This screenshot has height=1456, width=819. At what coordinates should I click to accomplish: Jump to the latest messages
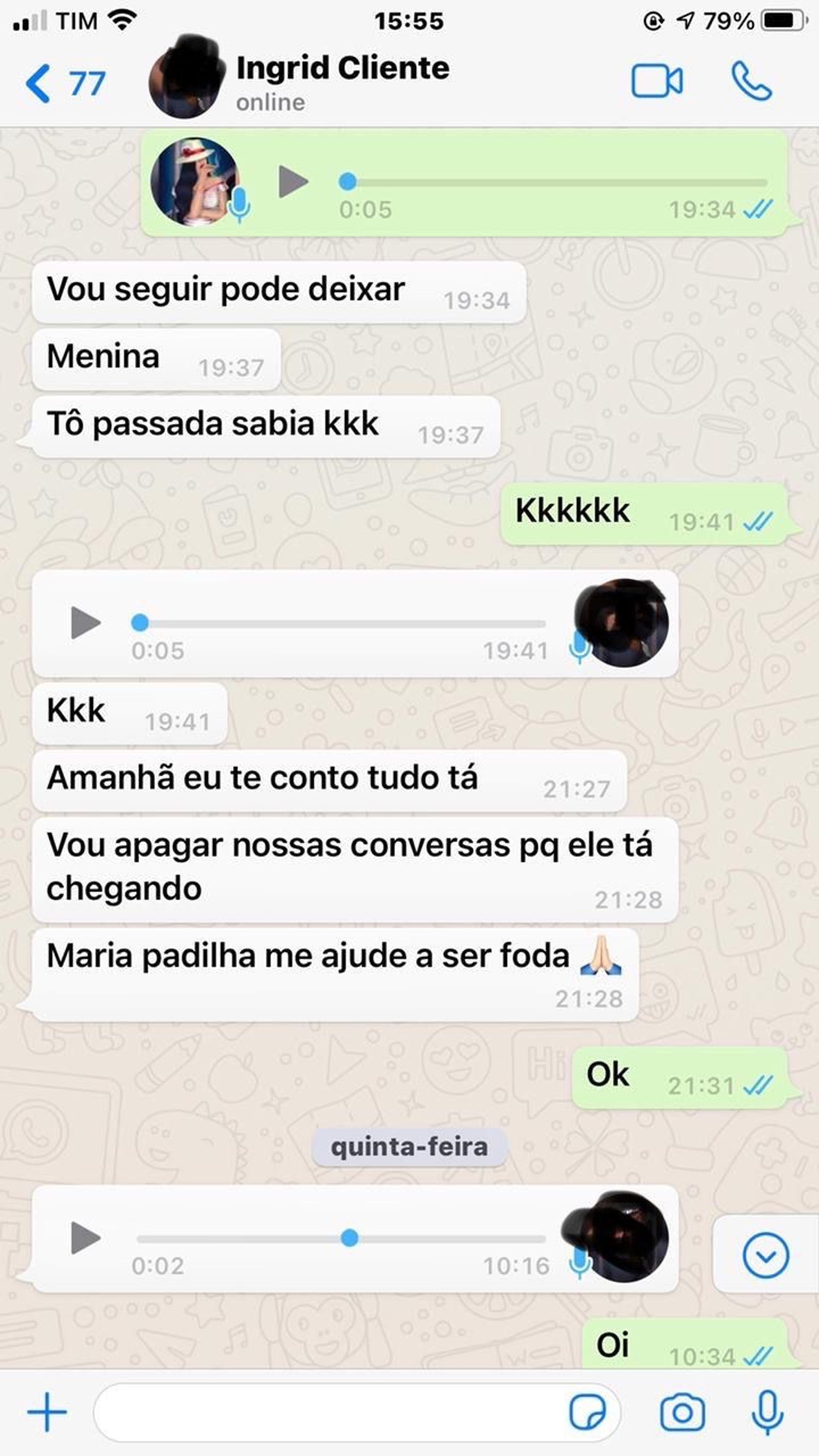765,1255
